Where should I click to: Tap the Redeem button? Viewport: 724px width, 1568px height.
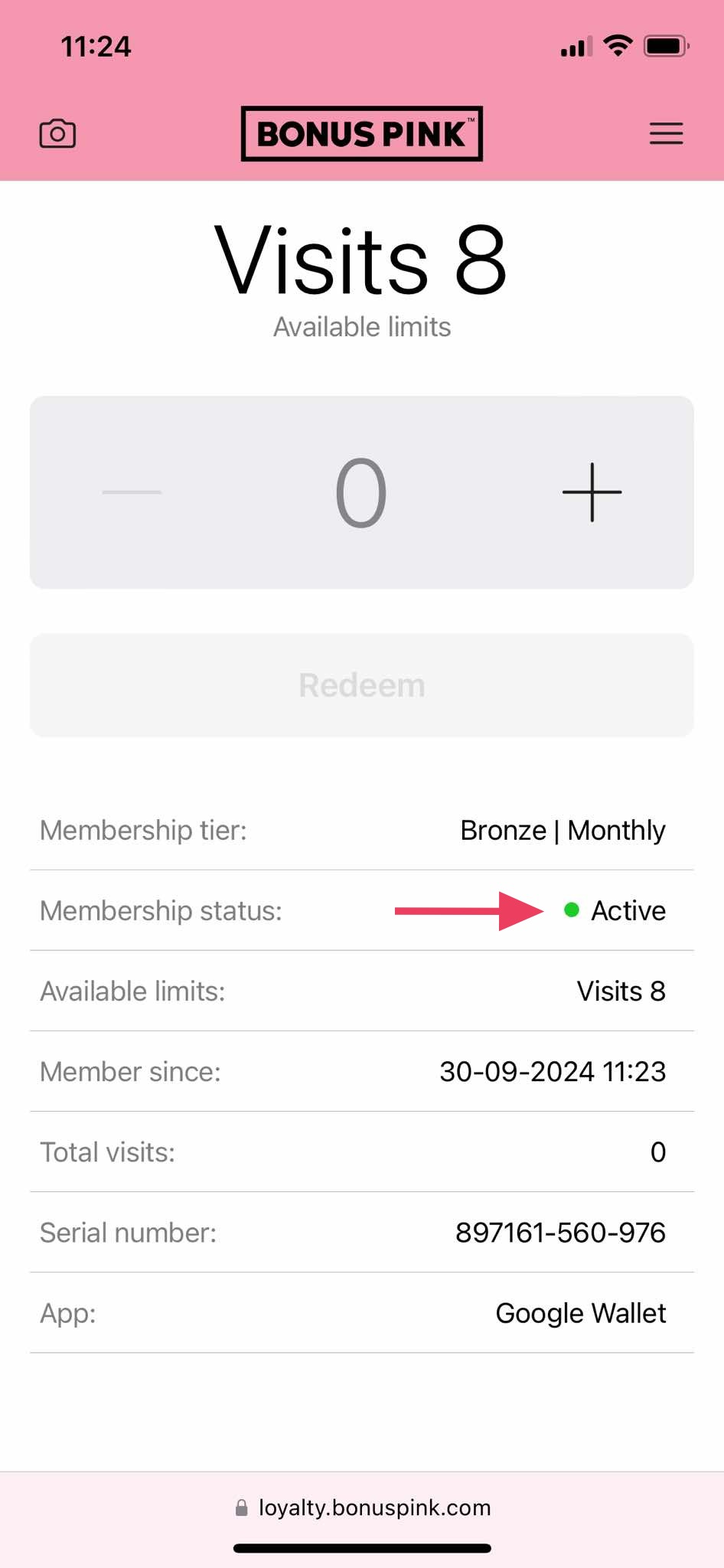(362, 685)
